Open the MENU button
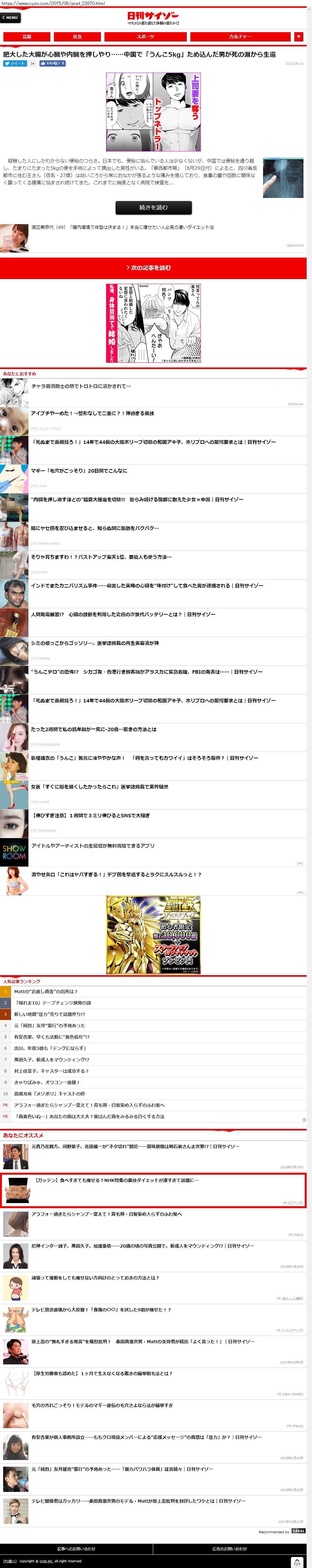 point(10,18)
